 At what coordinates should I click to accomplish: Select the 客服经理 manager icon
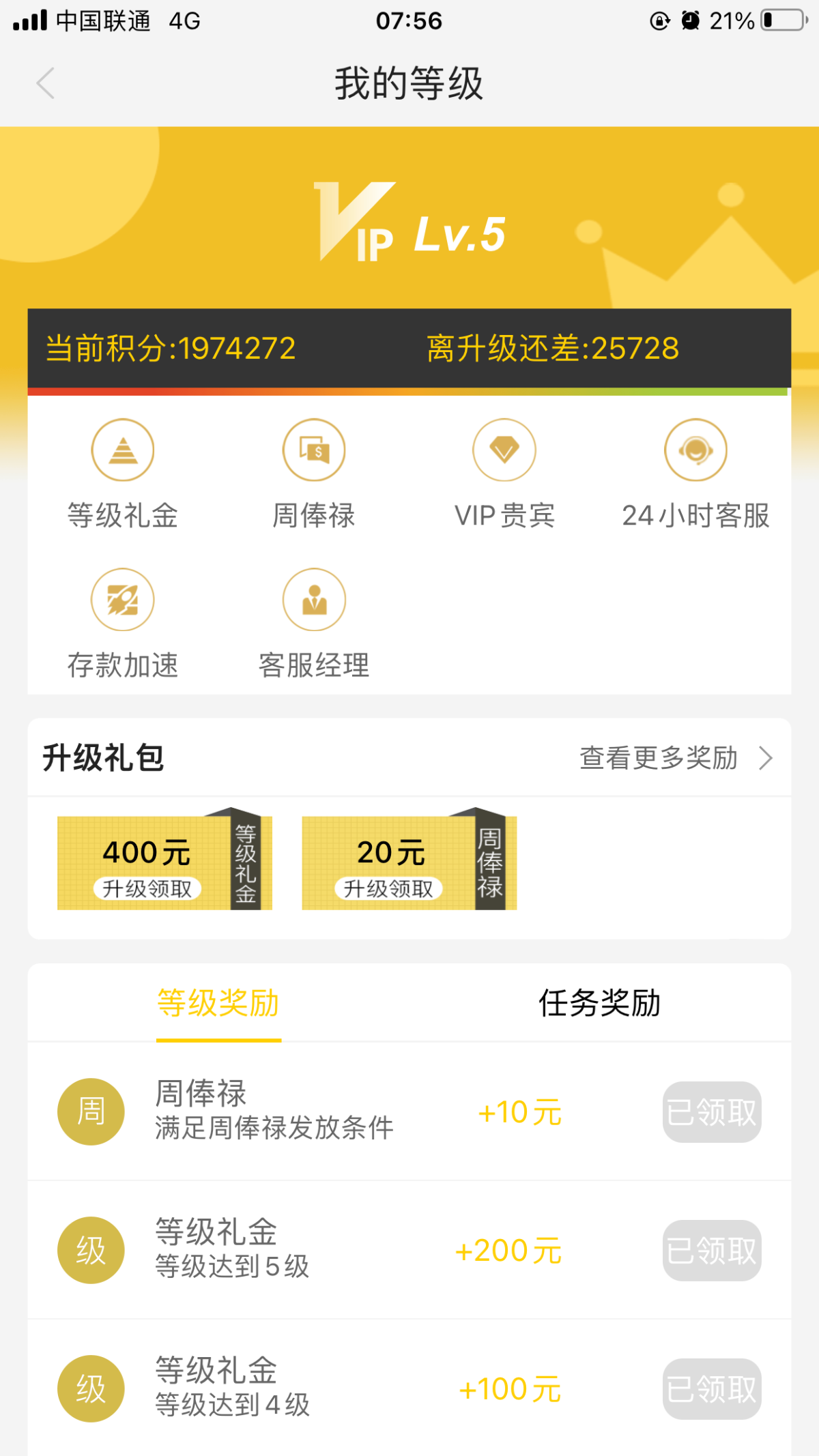pos(313,599)
